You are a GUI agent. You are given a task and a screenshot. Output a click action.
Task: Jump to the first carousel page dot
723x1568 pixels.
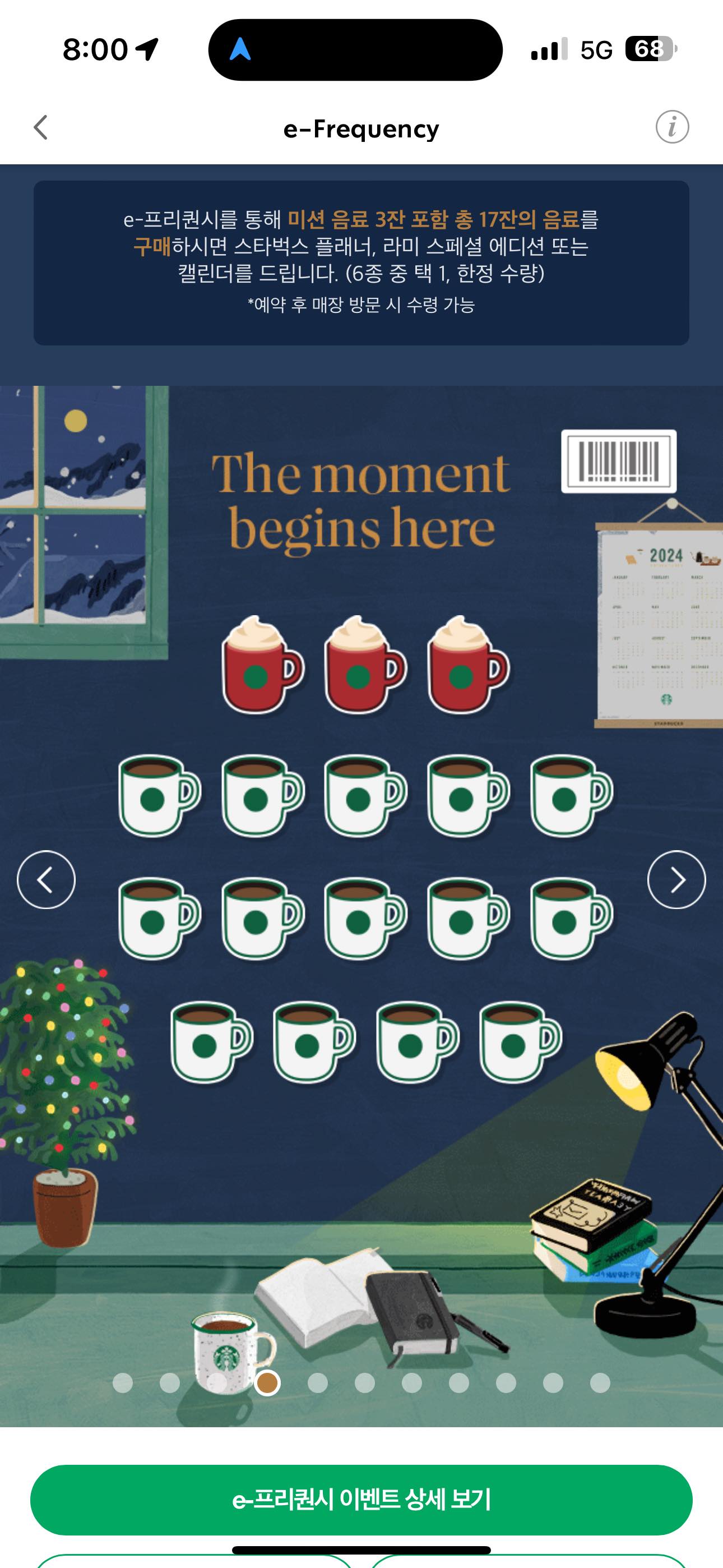point(123,1383)
